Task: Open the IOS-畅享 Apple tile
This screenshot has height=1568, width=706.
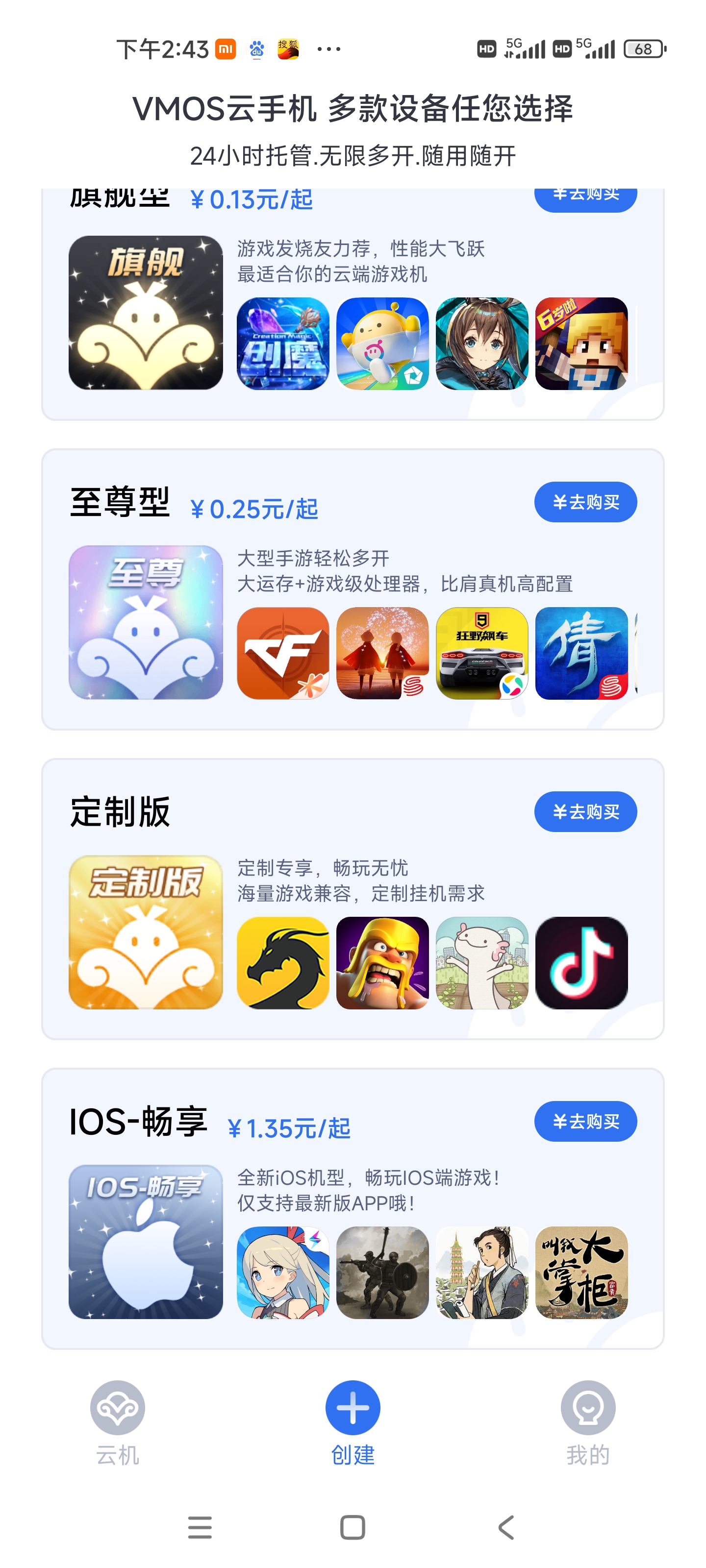Action: click(146, 1242)
